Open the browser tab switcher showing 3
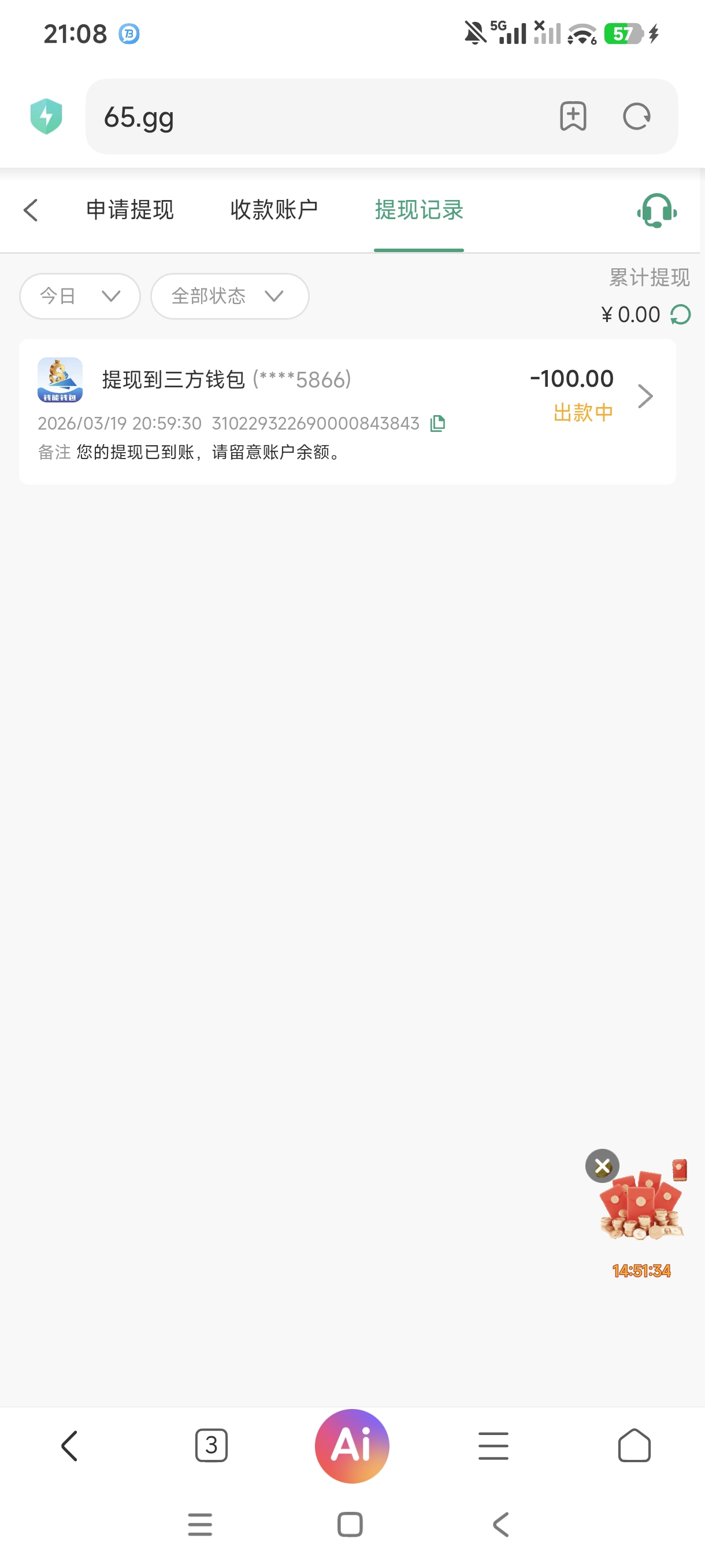Image resolution: width=705 pixels, height=1568 pixels. click(211, 1445)
